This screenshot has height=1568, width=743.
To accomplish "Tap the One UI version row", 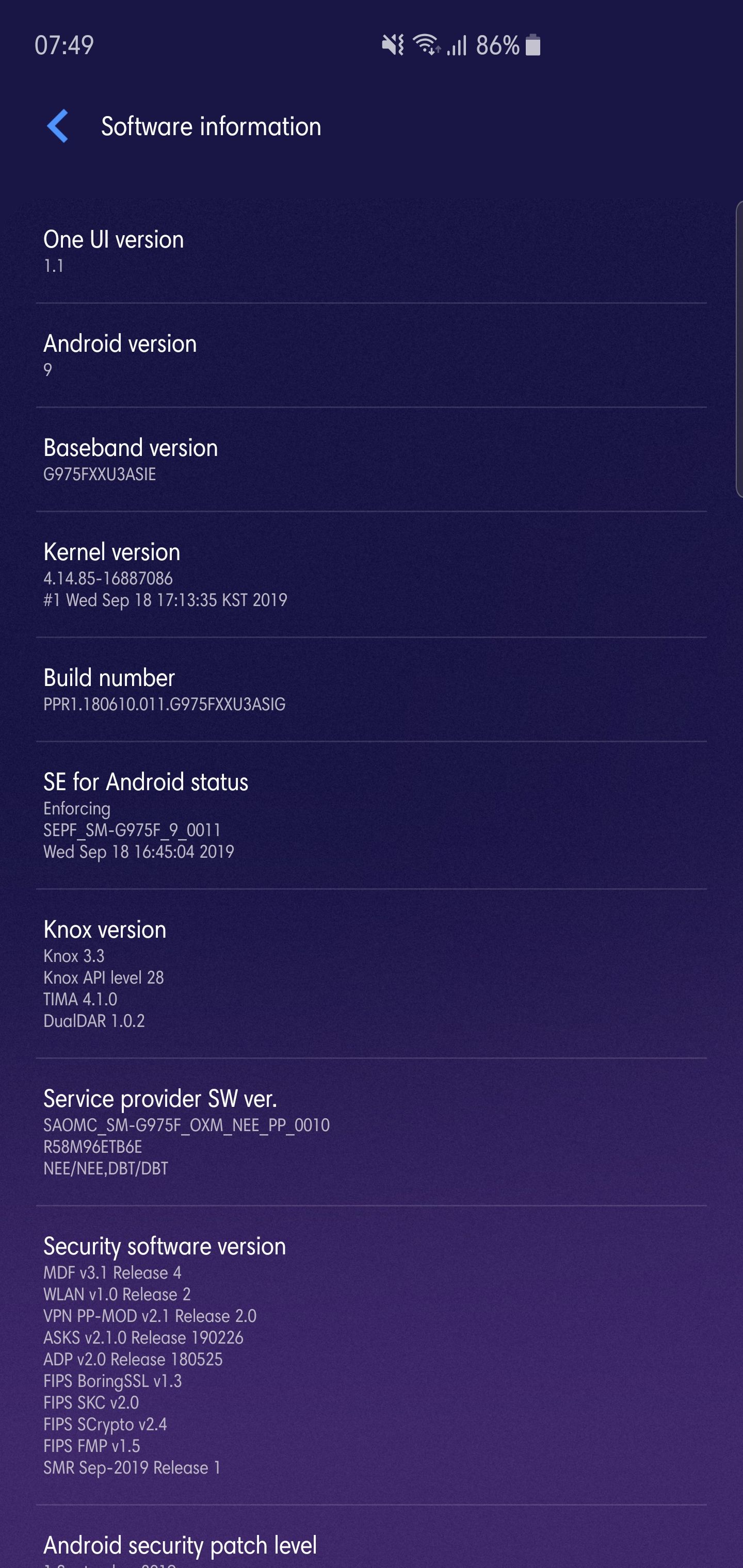I will [370, 251].
